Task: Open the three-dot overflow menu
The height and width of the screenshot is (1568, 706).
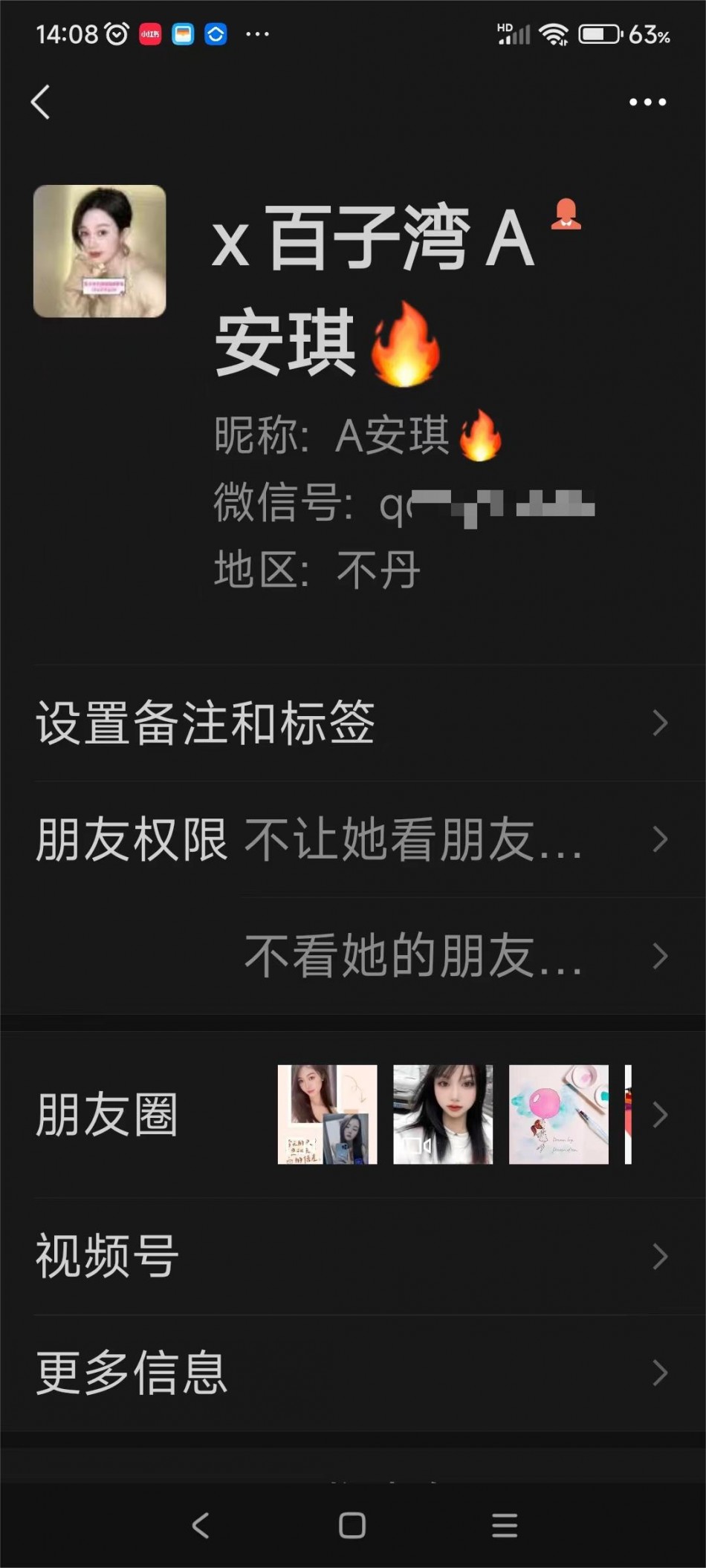Action: tap(647, 102)
